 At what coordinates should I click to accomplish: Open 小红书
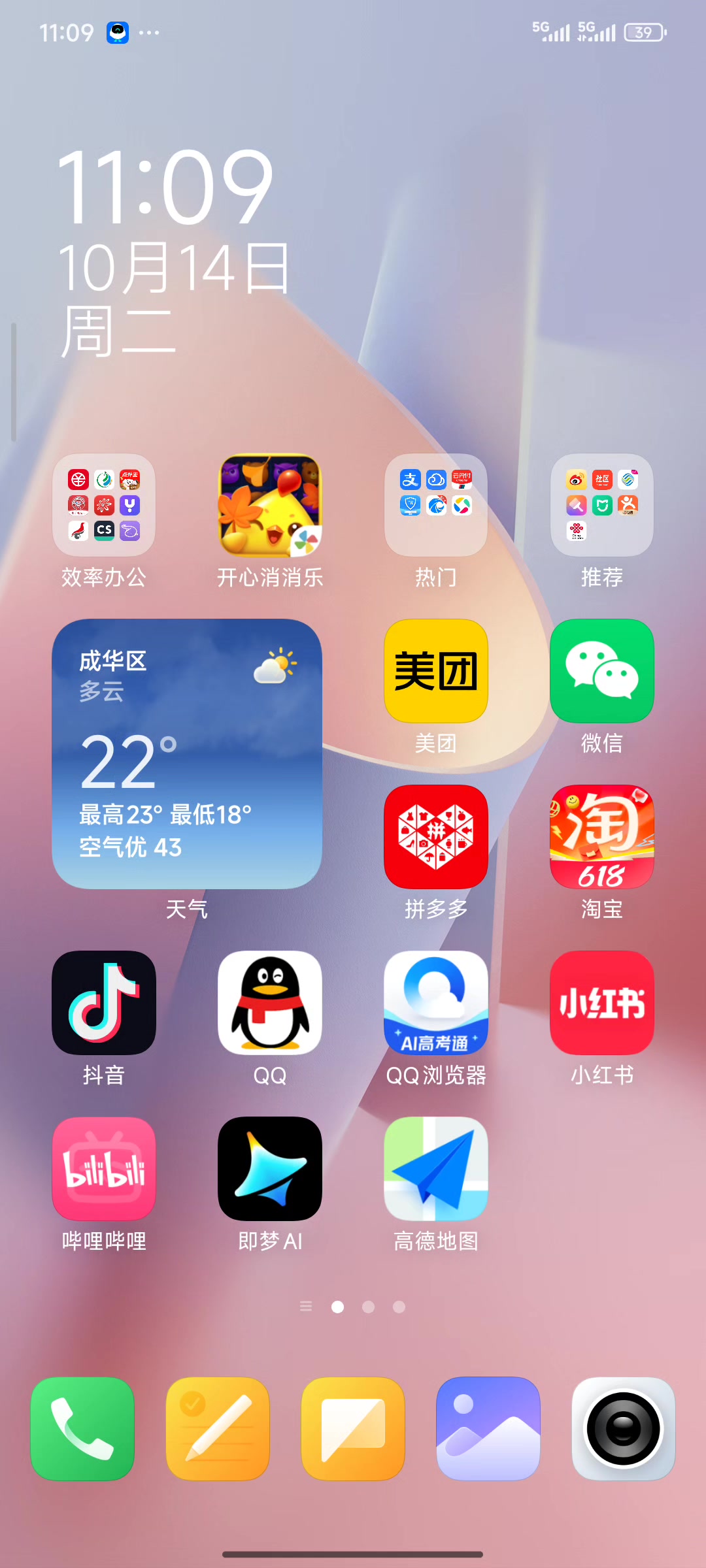(602, 1003)
